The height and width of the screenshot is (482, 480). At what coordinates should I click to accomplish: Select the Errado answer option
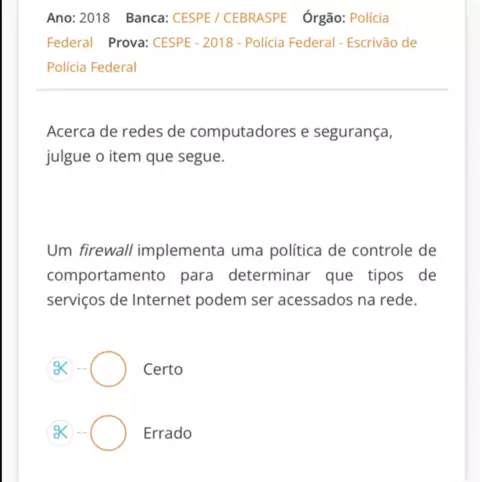click(108, 433)
